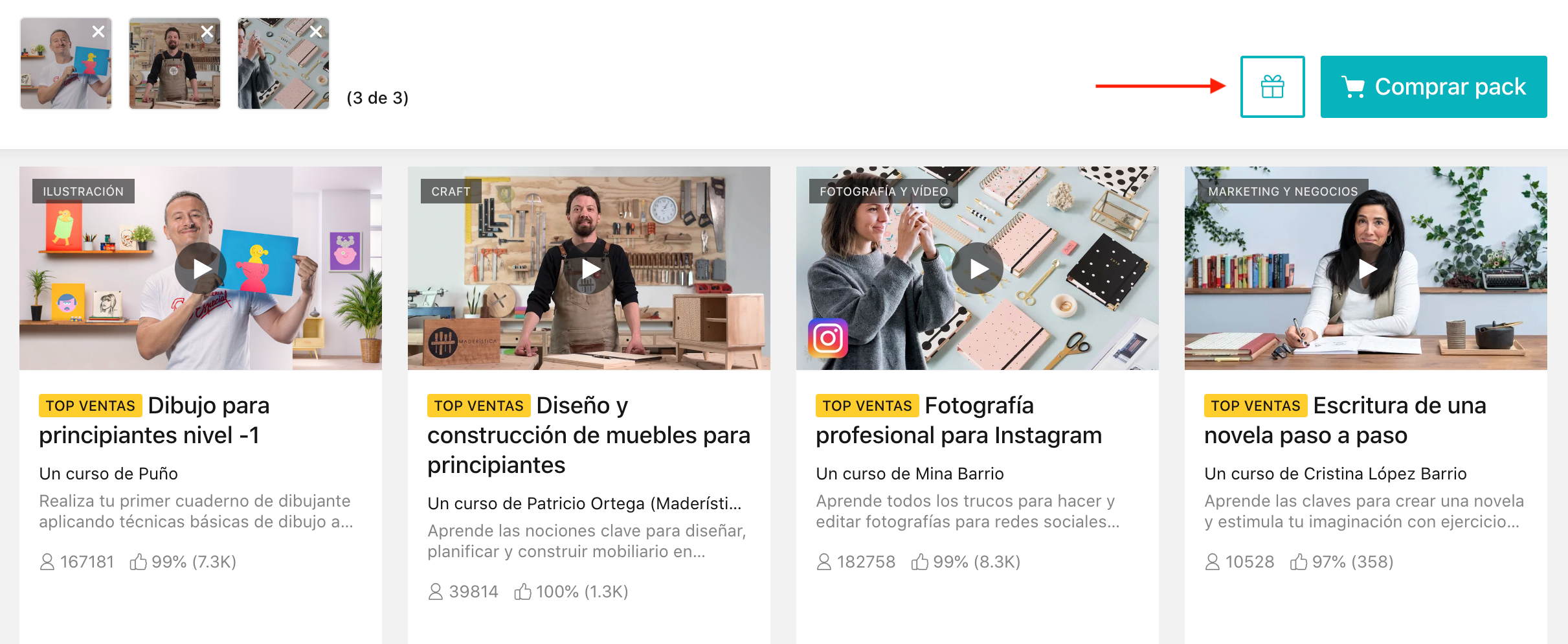Screen dimensions: 1568x644
Task: Select the Ilustración category tag
Action: 84,191
